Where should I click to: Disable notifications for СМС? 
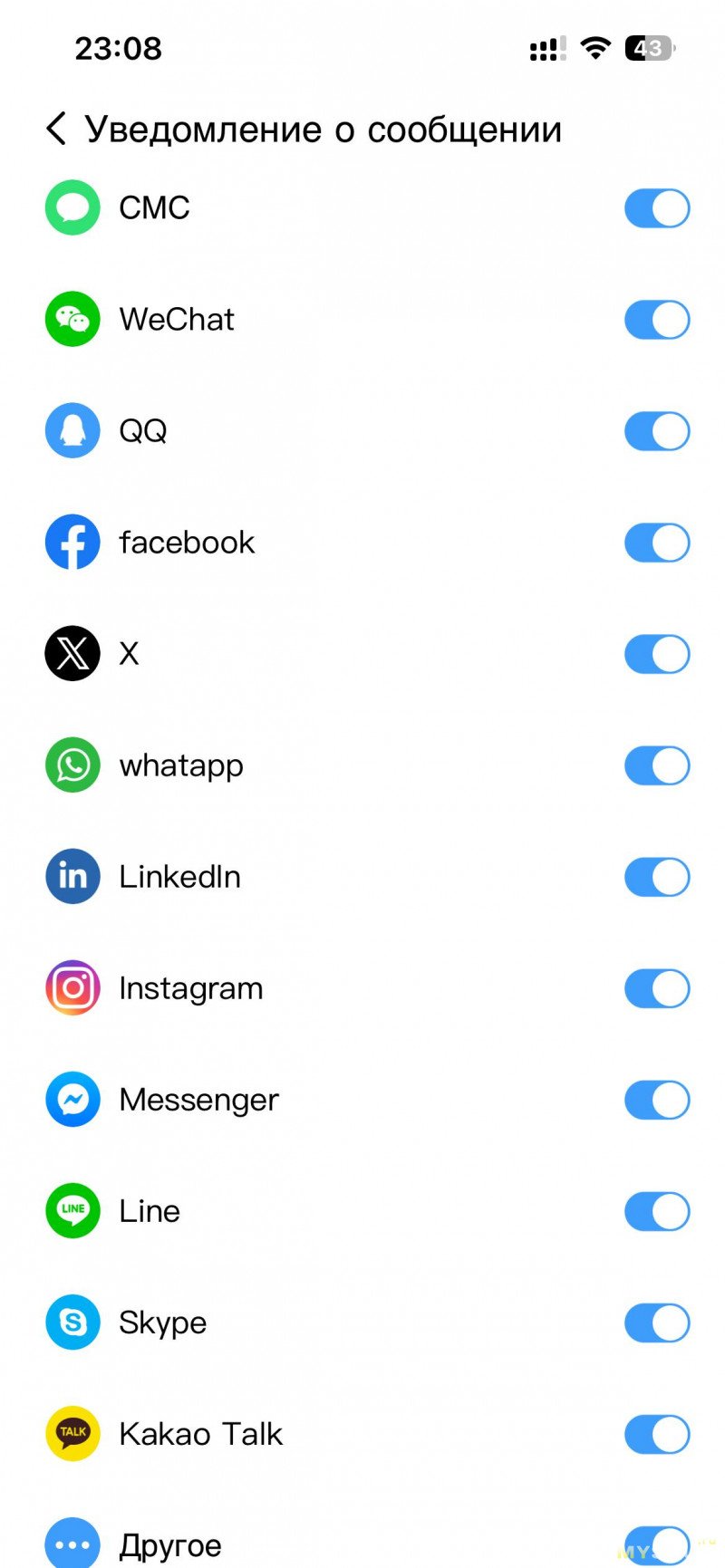tap(657, 208)
